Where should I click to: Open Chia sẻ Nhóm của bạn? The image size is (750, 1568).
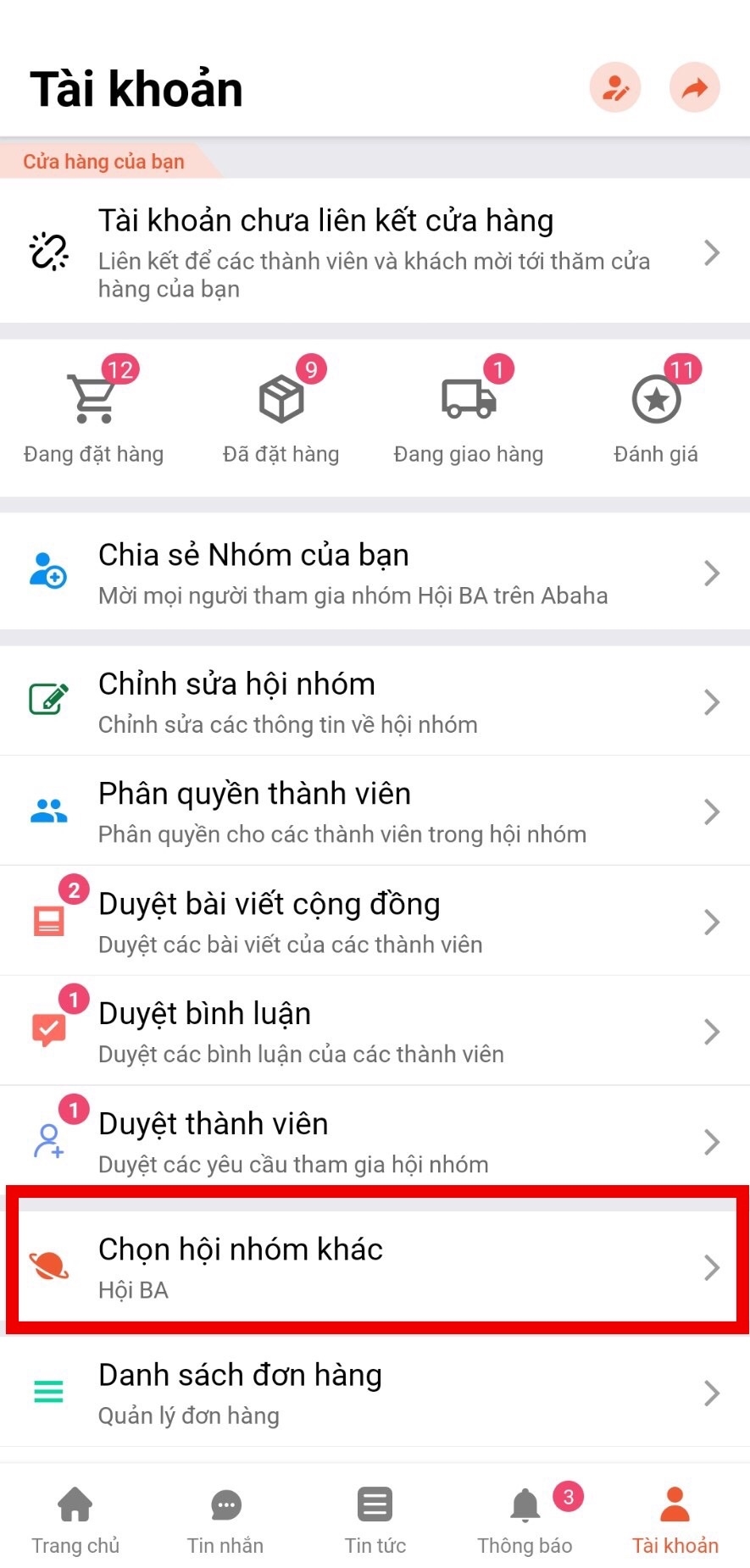tap(375, 573)
